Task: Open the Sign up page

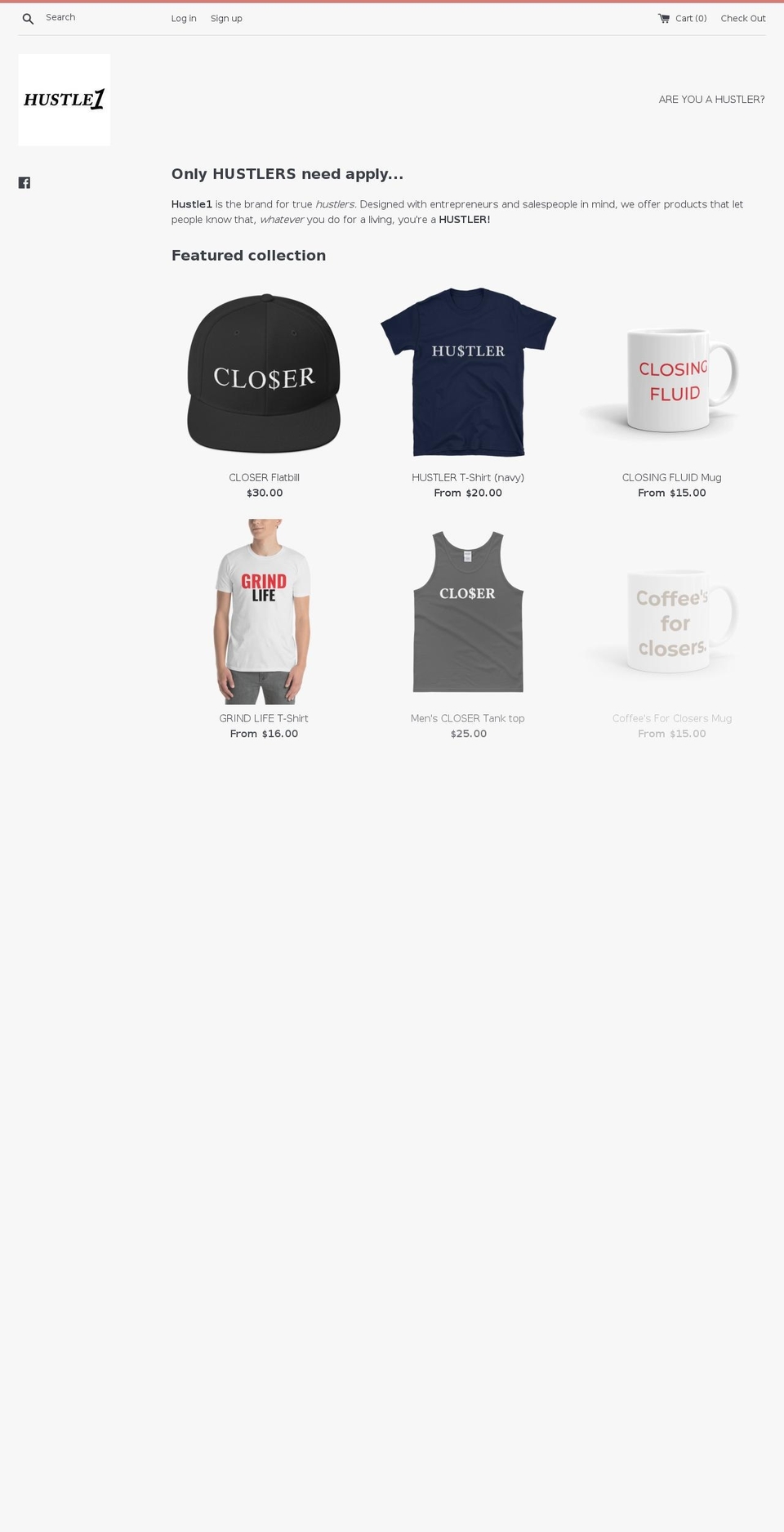Action: (226, 18)
